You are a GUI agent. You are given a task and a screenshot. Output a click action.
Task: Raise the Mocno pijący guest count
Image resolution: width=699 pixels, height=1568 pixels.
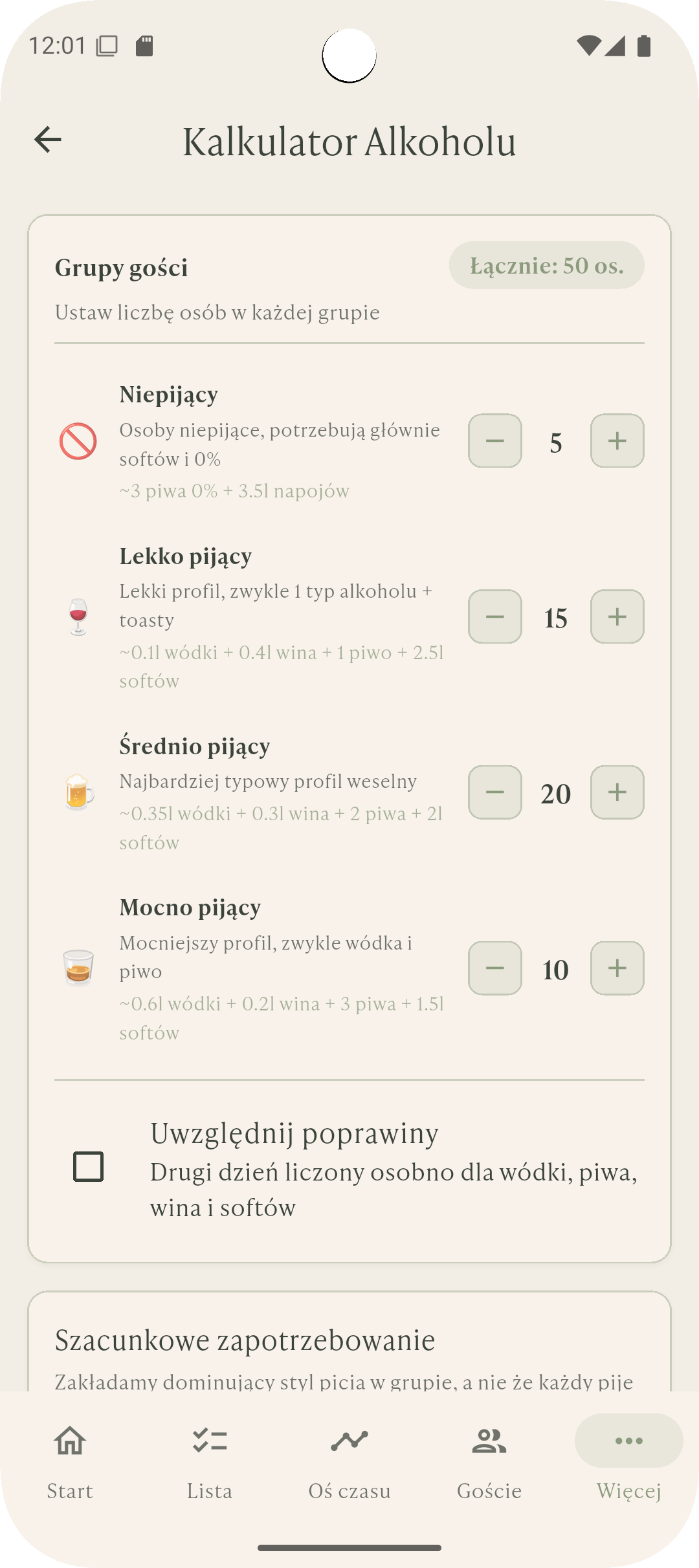[x=617, y=968]
